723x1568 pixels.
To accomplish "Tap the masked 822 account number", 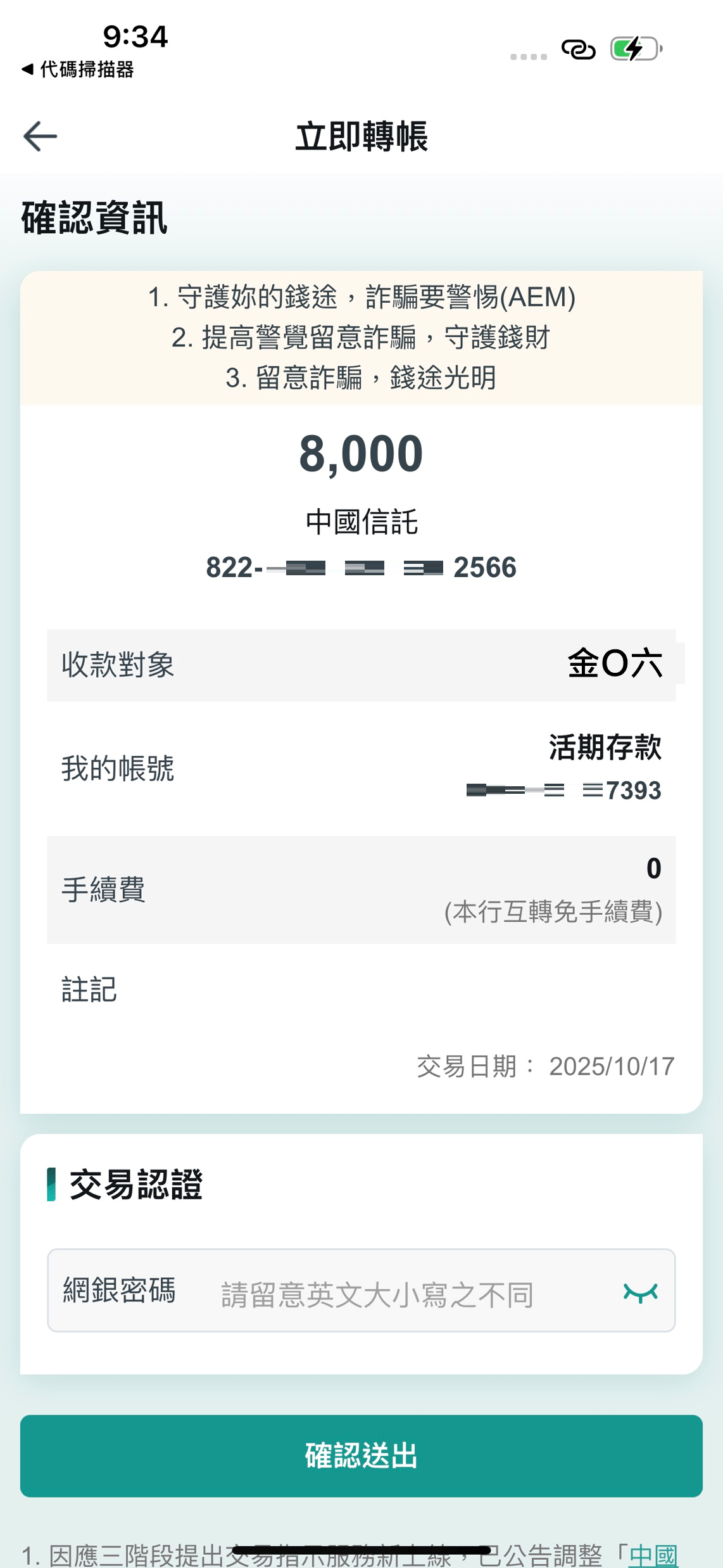I will click(361, 567).
